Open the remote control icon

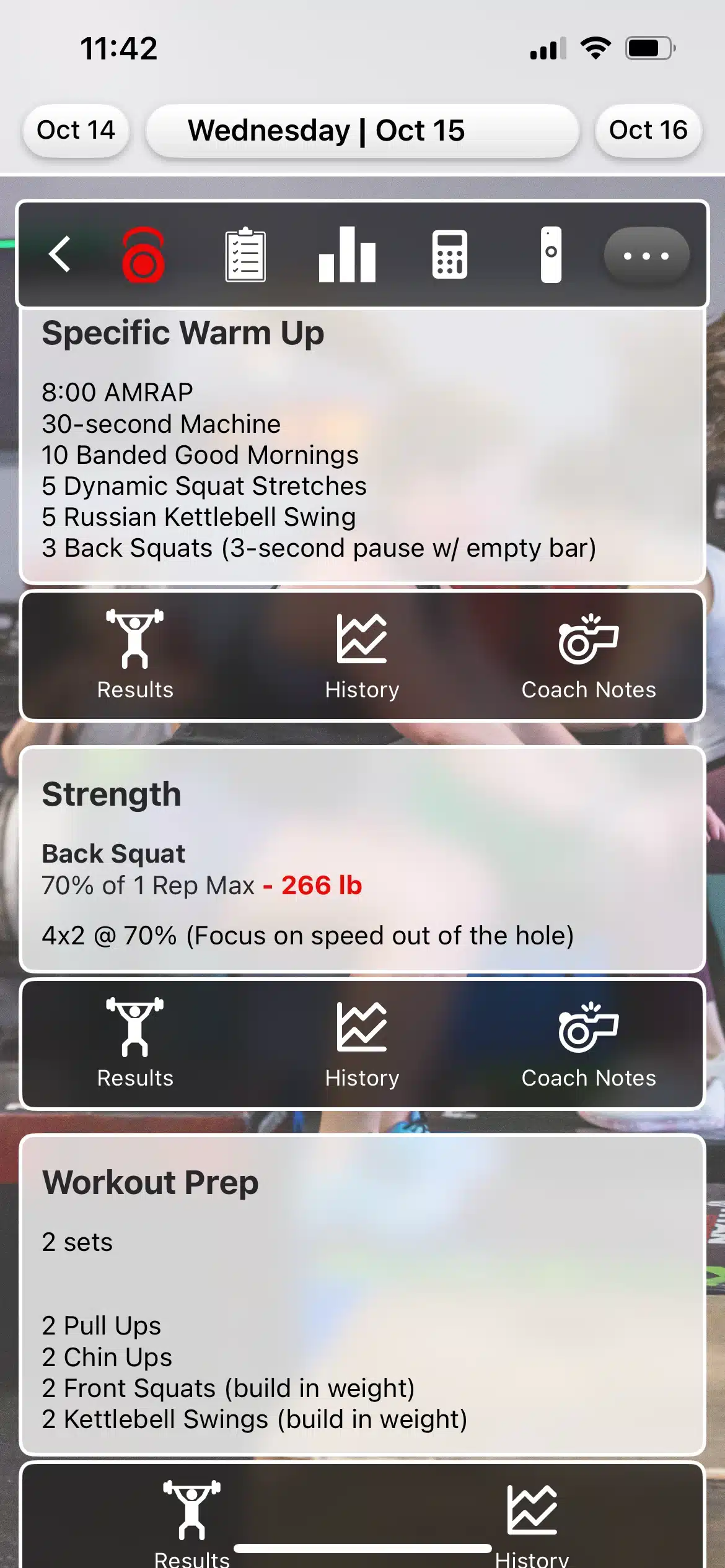[x=551, y=255]
